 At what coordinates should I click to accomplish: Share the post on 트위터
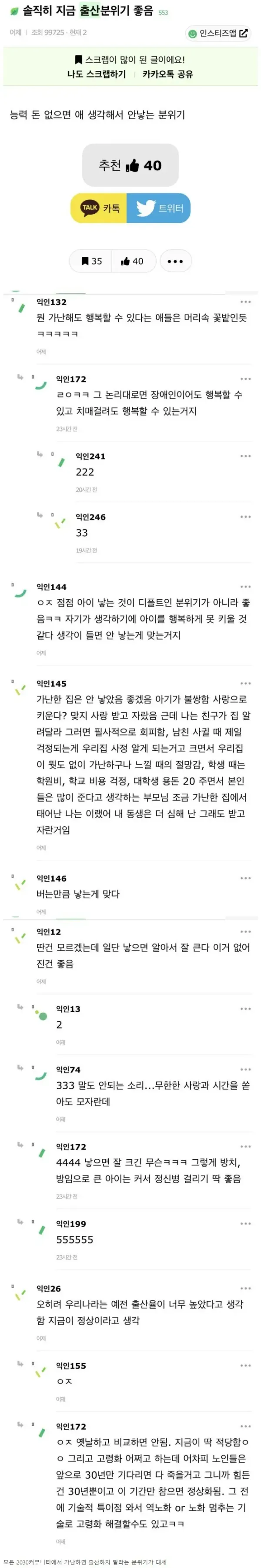(159, 208)
